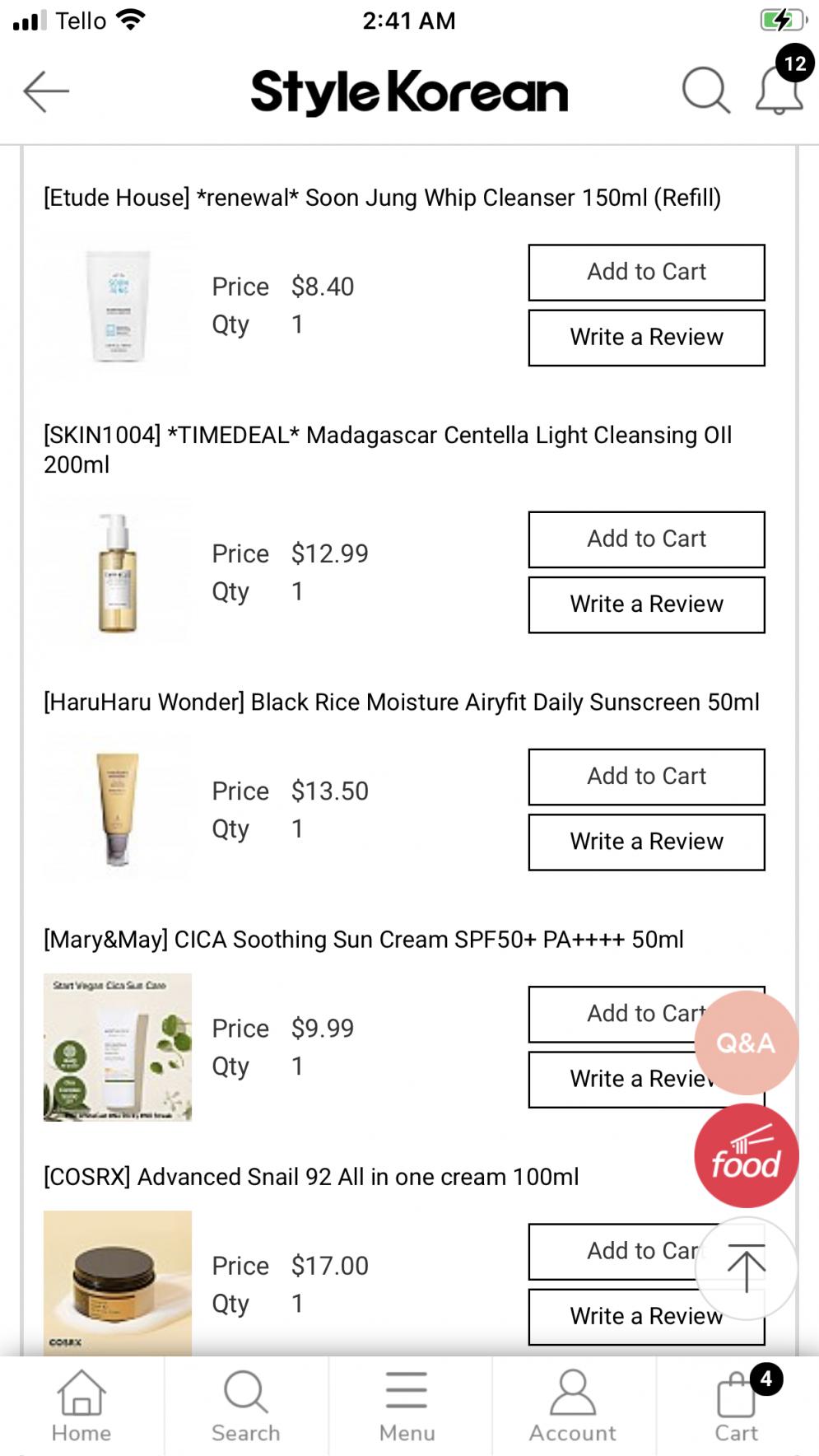Go back using the top-left arrow

46,91
